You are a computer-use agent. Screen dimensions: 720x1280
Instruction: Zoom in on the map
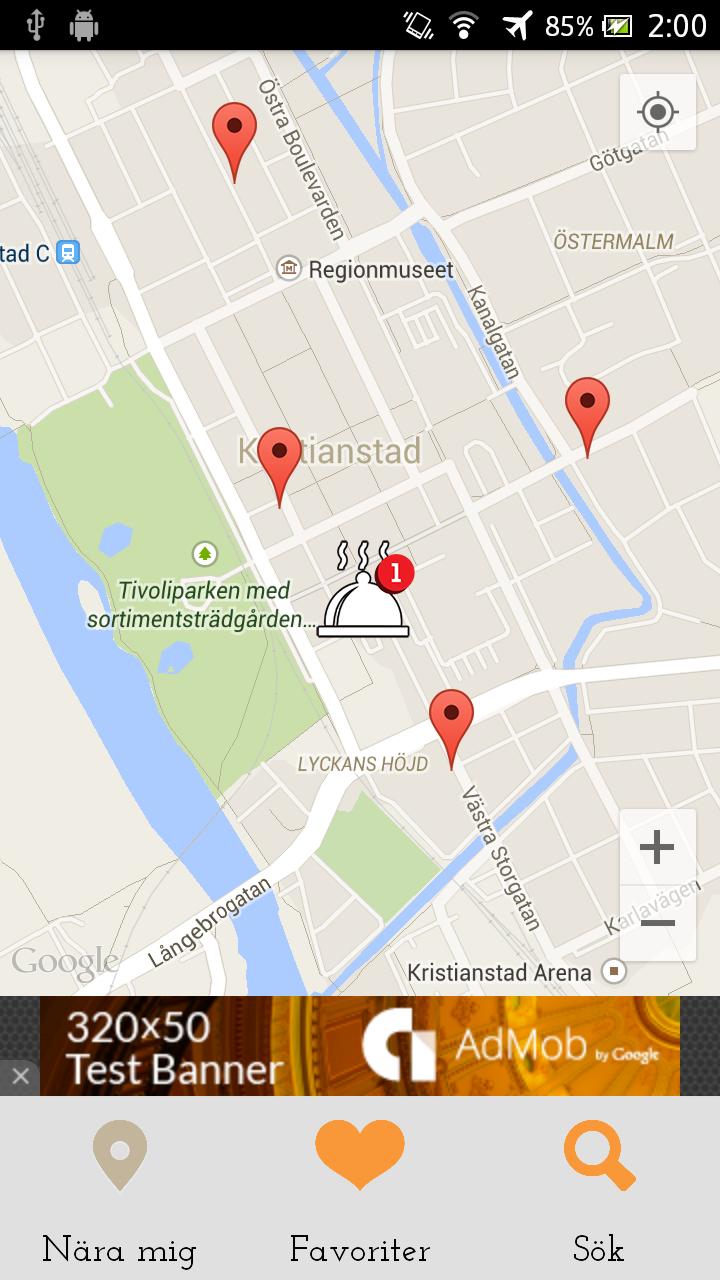tap(657, 848)
